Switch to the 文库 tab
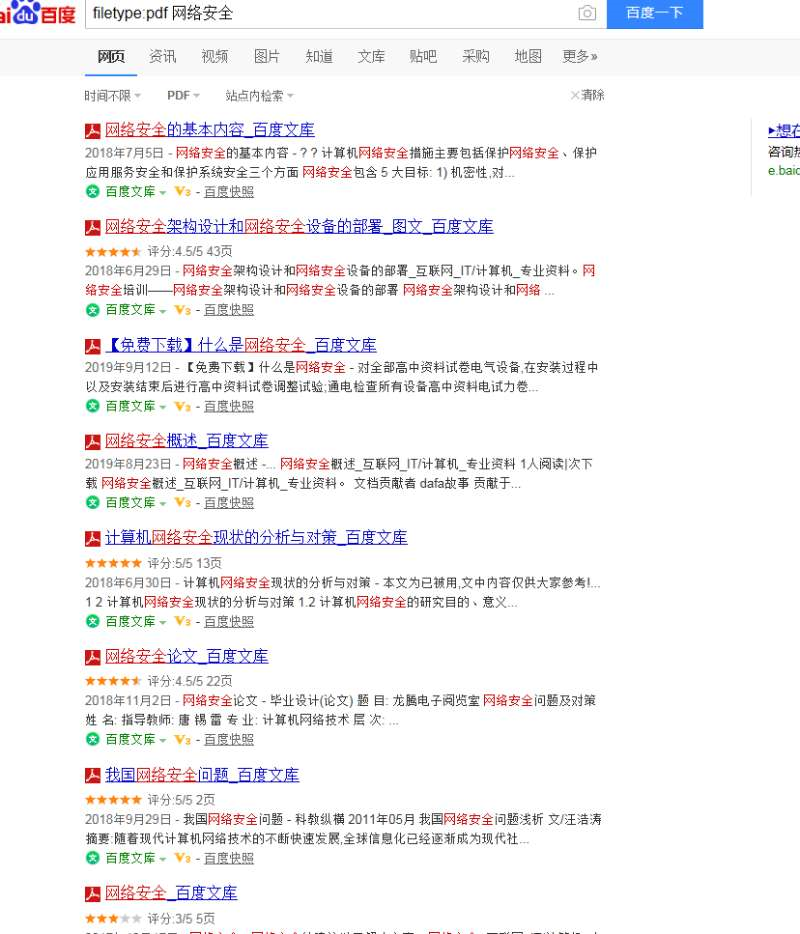The height and width of the screenshot is (934, 800). [x=371, y=57]
